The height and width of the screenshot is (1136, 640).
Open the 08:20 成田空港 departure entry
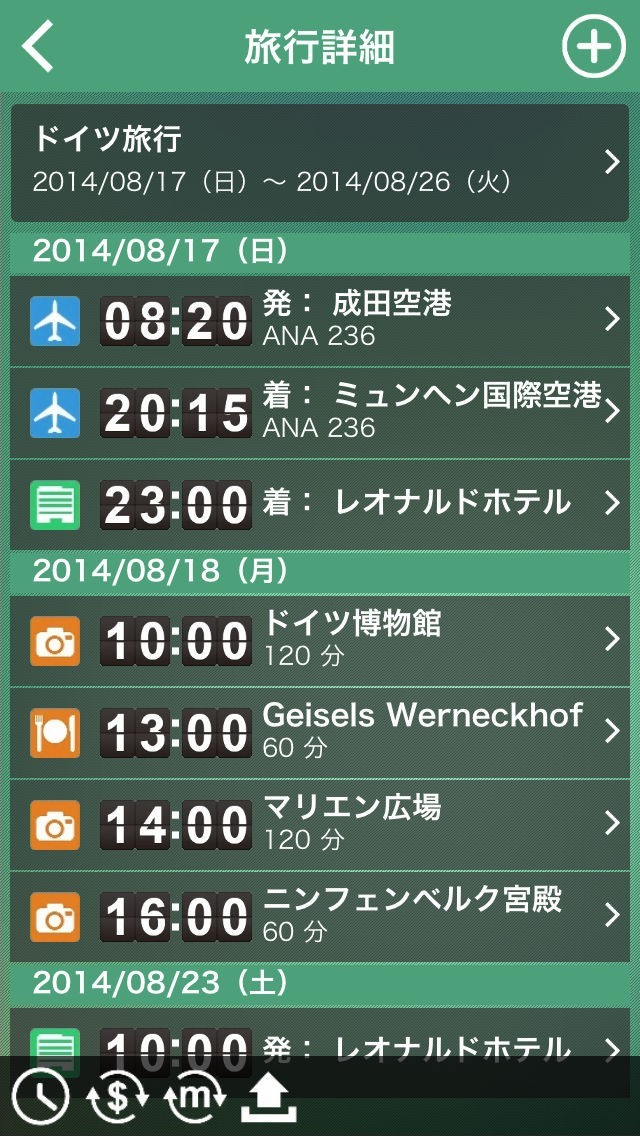[x=320, y=321]
